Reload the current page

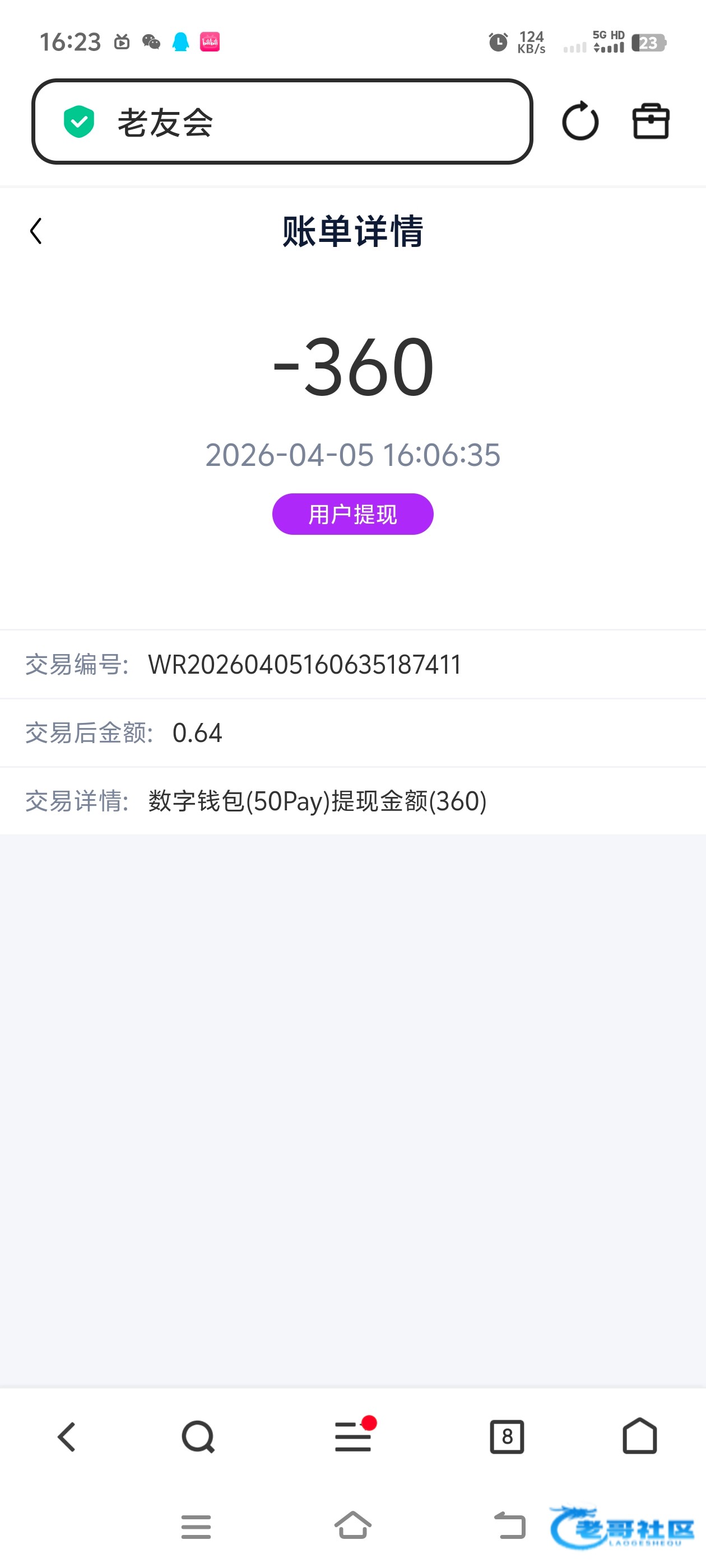(579, 122)
